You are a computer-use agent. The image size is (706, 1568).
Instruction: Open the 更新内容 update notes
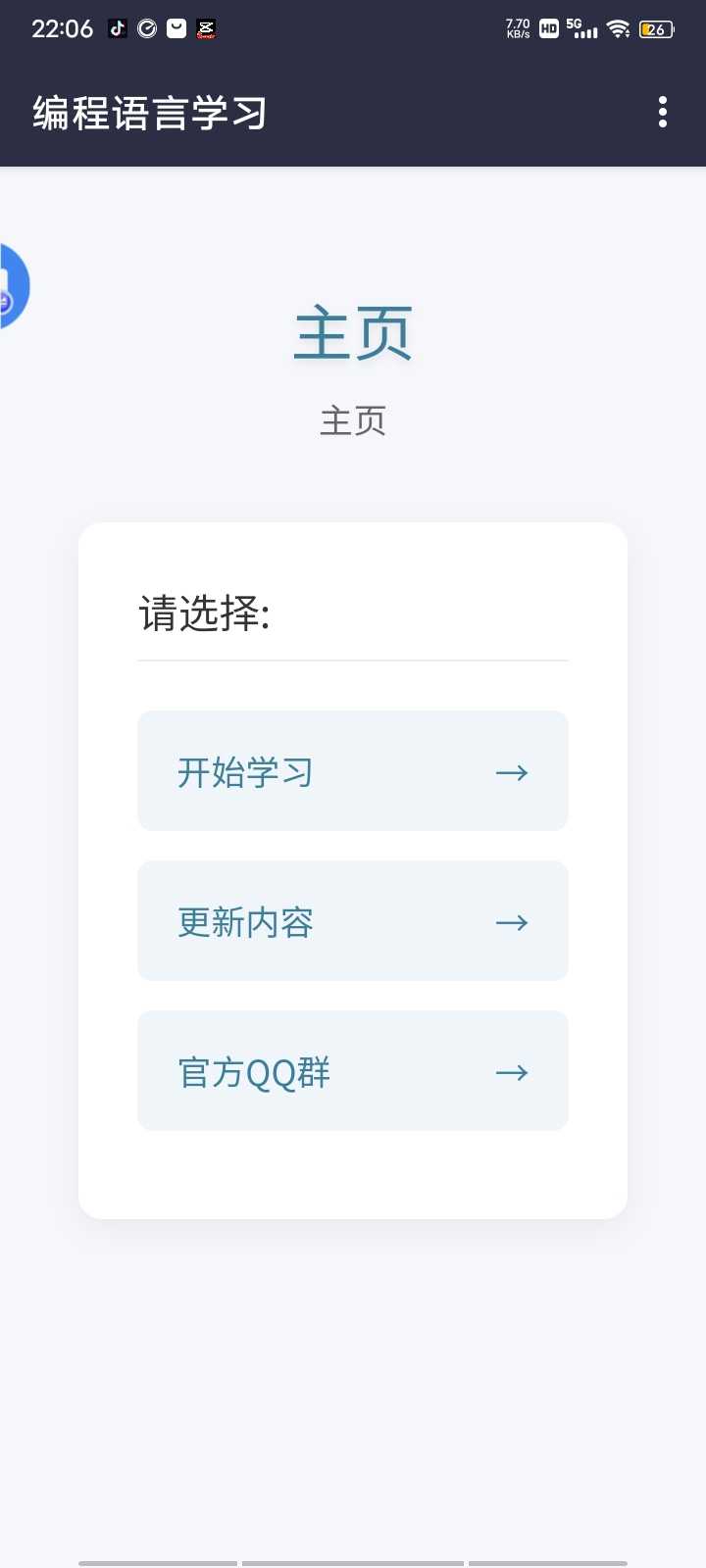click(352, 921)
